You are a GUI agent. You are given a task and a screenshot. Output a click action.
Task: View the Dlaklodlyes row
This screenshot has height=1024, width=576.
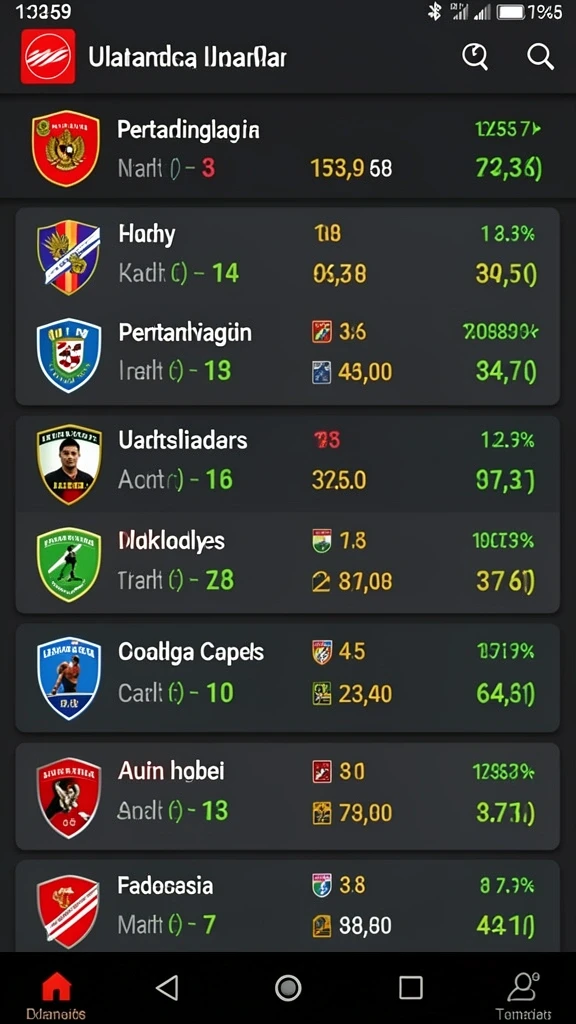[288, 563]
